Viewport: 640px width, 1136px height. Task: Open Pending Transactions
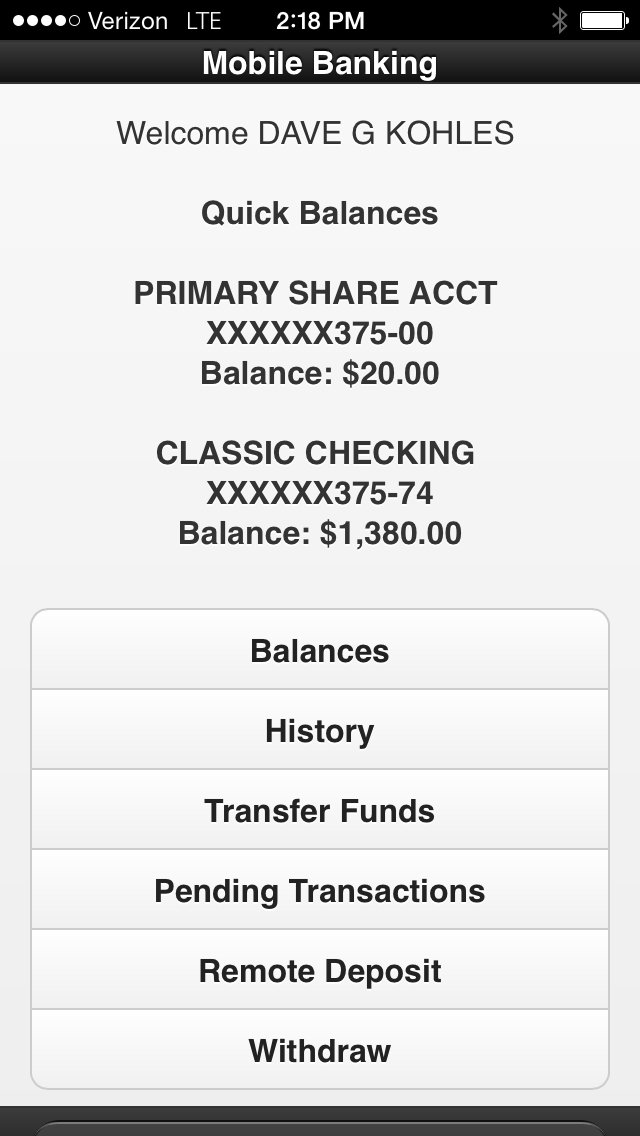click(x=320, y=890)
